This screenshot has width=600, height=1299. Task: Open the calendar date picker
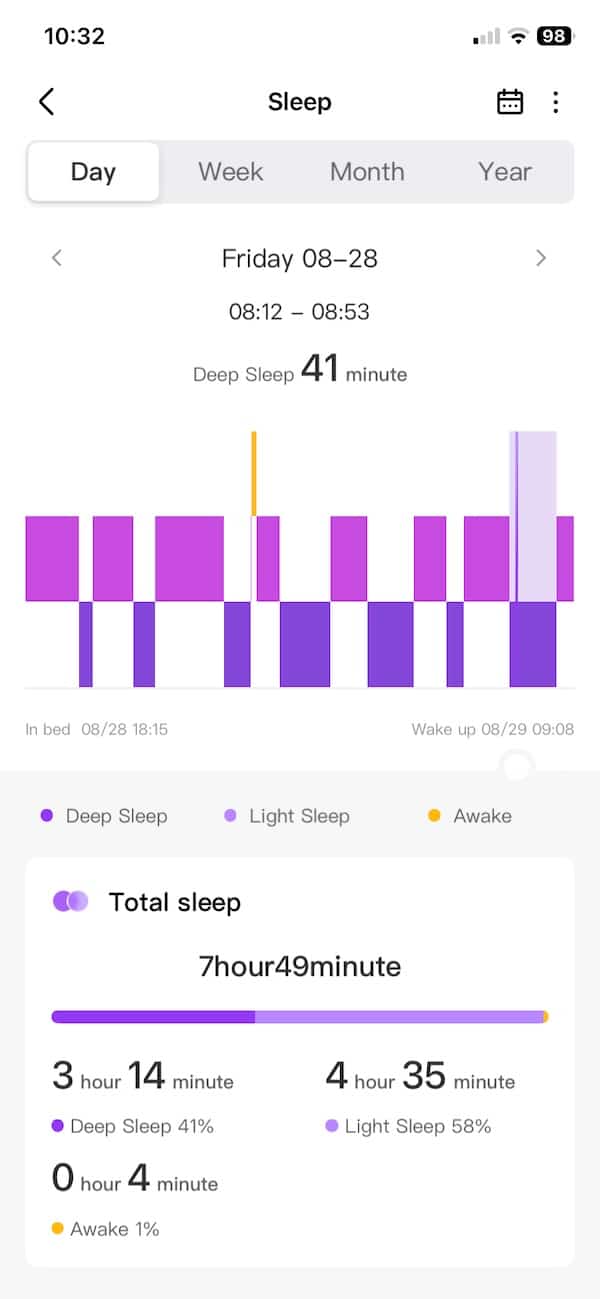(x=510, y=102)
